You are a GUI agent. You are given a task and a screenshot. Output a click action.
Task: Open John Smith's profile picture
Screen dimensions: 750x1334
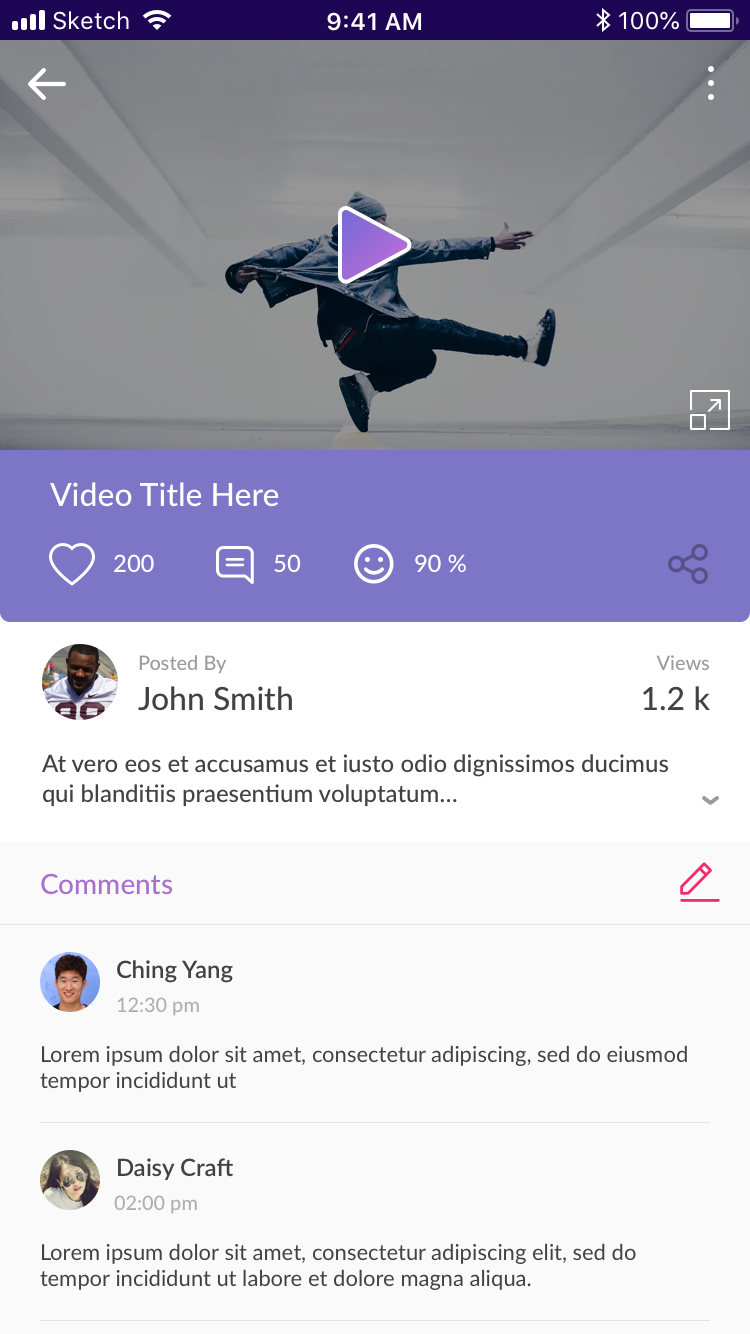tap(80, 682)
